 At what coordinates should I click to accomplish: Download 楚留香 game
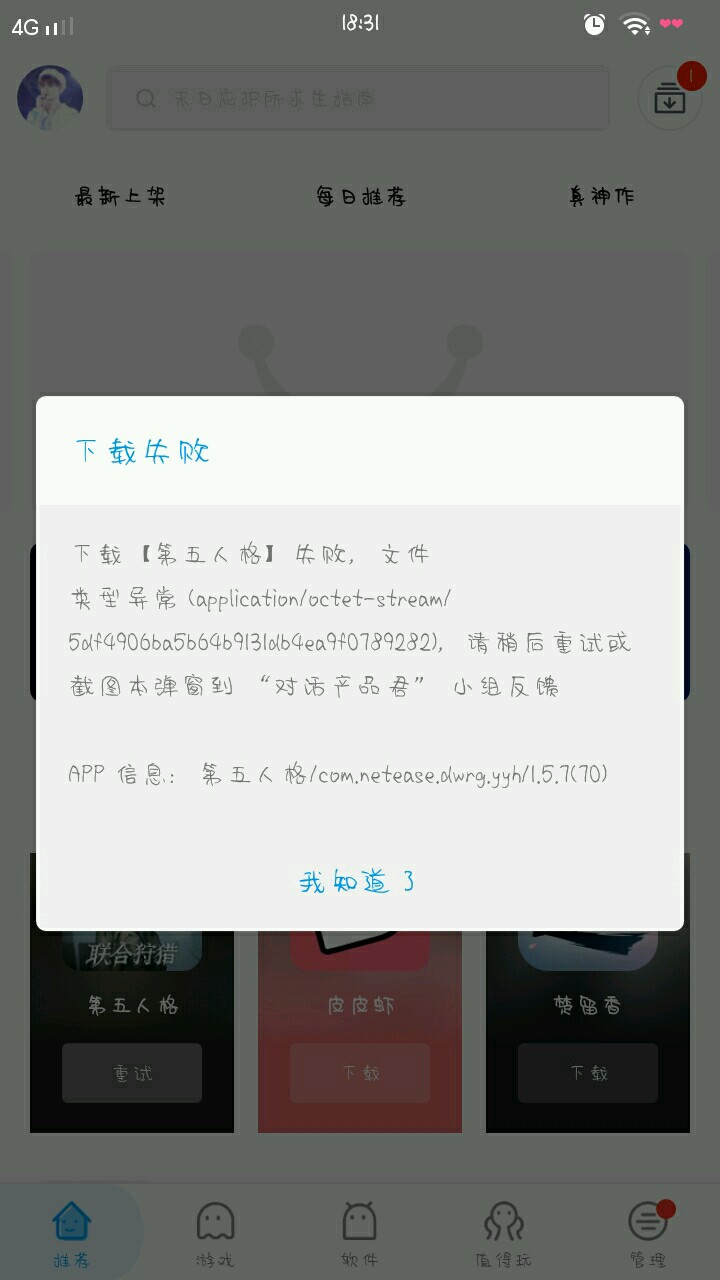tap(588, 1073)
